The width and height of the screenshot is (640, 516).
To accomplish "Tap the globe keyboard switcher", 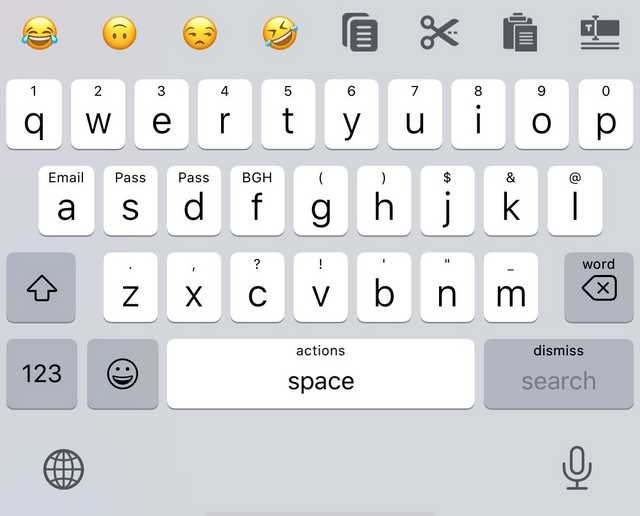I will pos(63,468).
